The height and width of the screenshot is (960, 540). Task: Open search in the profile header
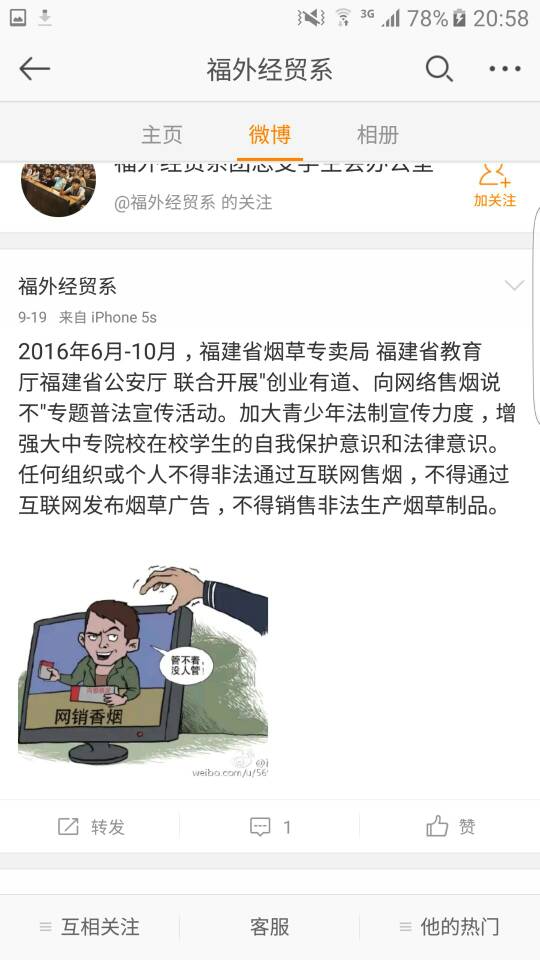(x=439, y=69)
